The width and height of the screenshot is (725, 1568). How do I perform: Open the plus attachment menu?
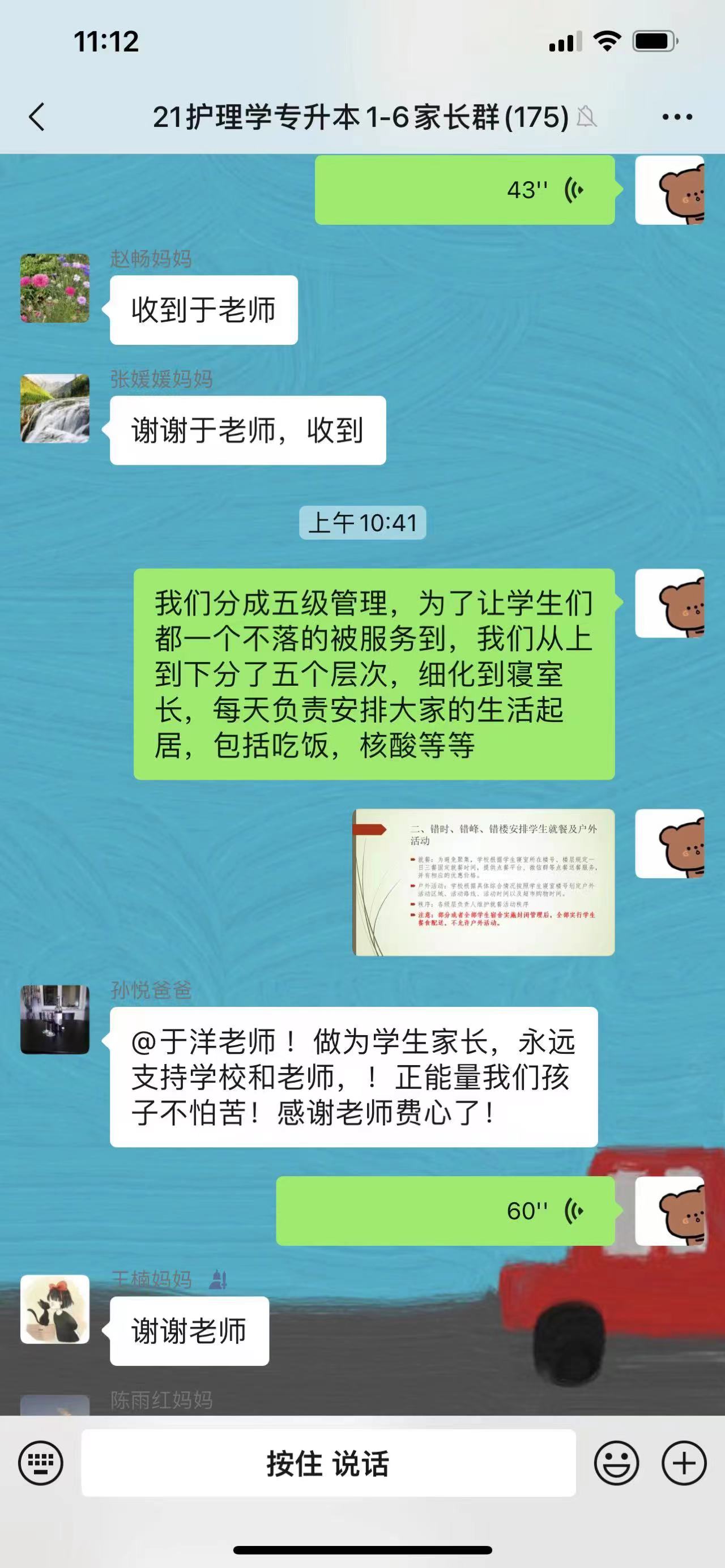coord(684,1463)
